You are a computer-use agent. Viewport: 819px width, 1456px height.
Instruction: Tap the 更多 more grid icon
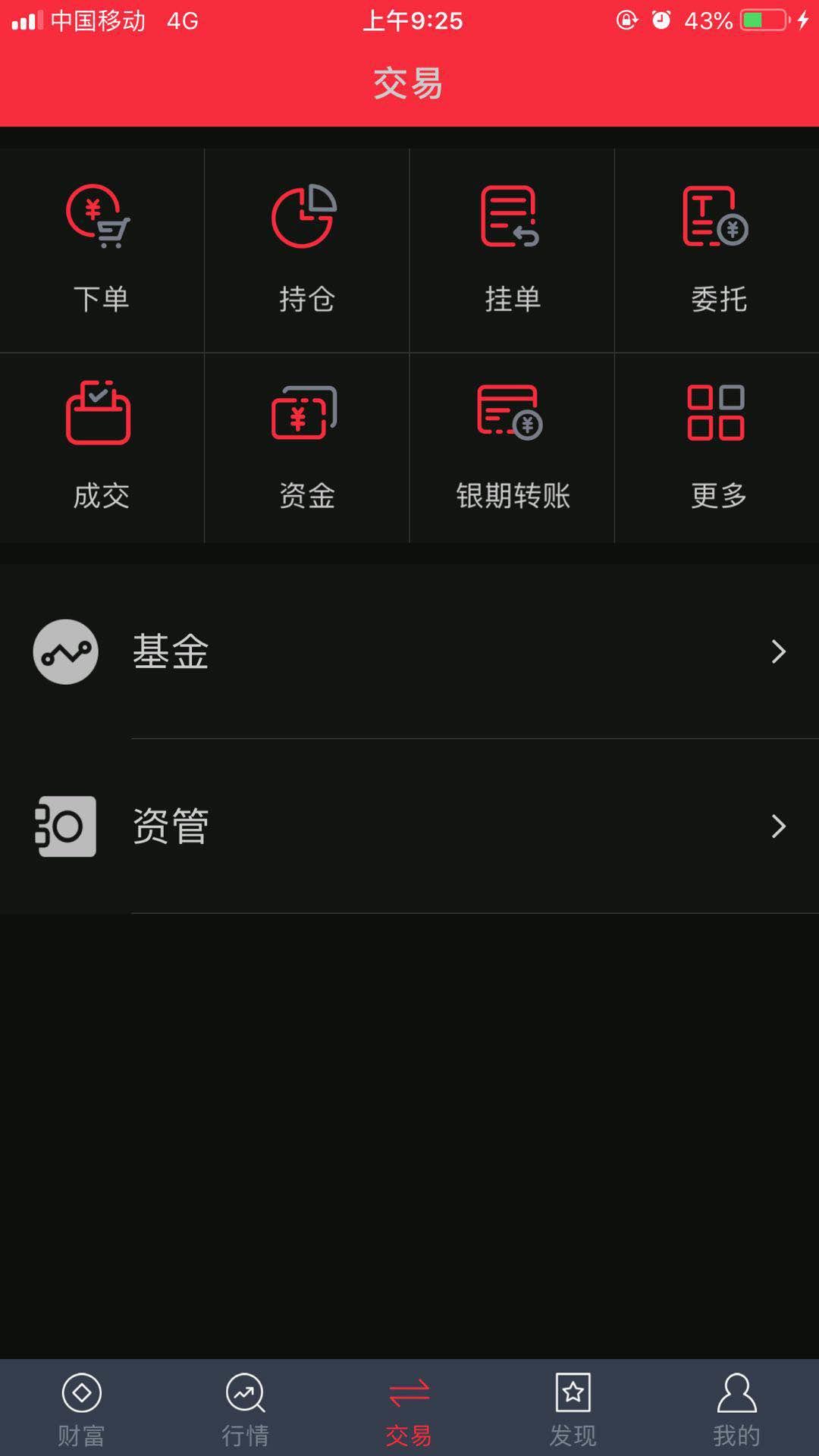tap(717, 413)
